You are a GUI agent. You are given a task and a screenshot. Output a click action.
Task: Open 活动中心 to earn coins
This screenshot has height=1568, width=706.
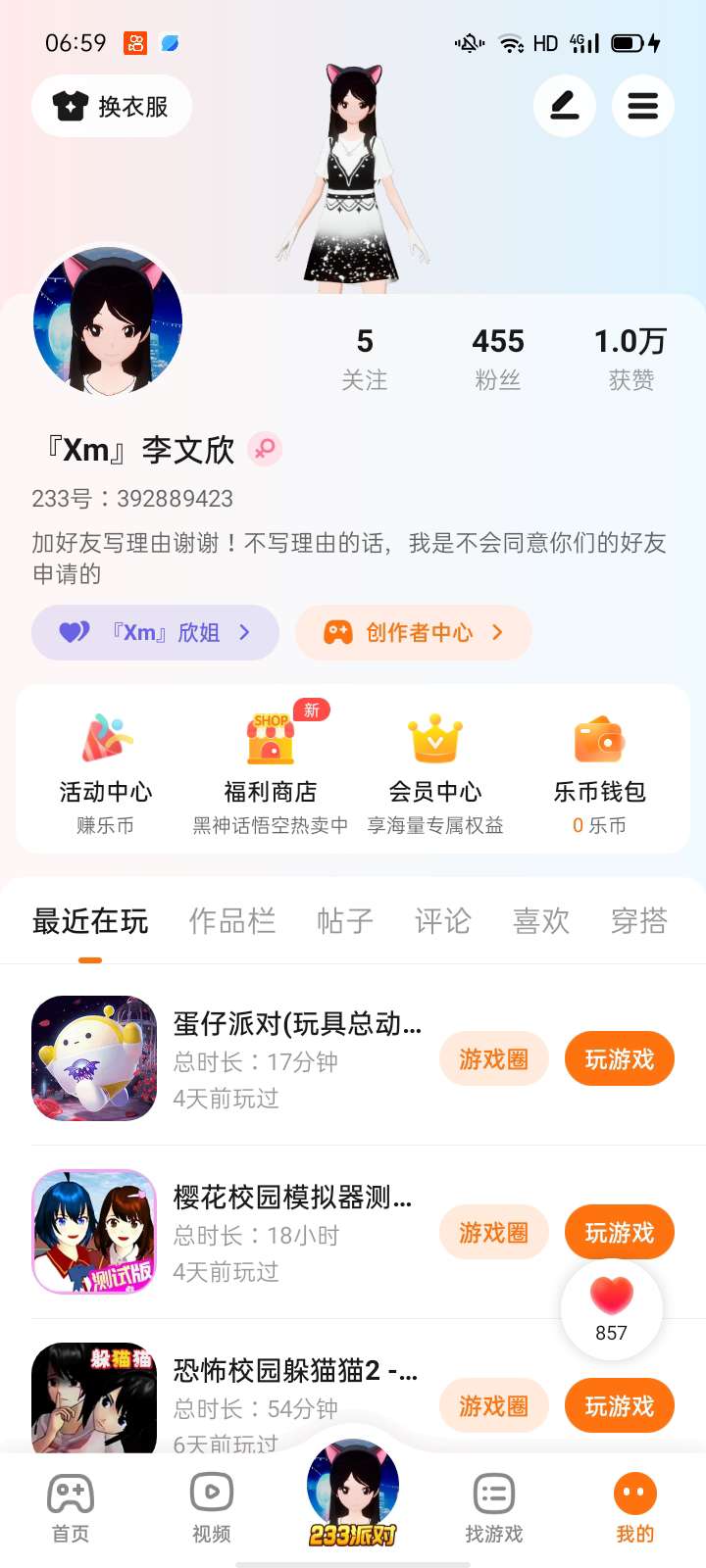(x=105, y=769)
